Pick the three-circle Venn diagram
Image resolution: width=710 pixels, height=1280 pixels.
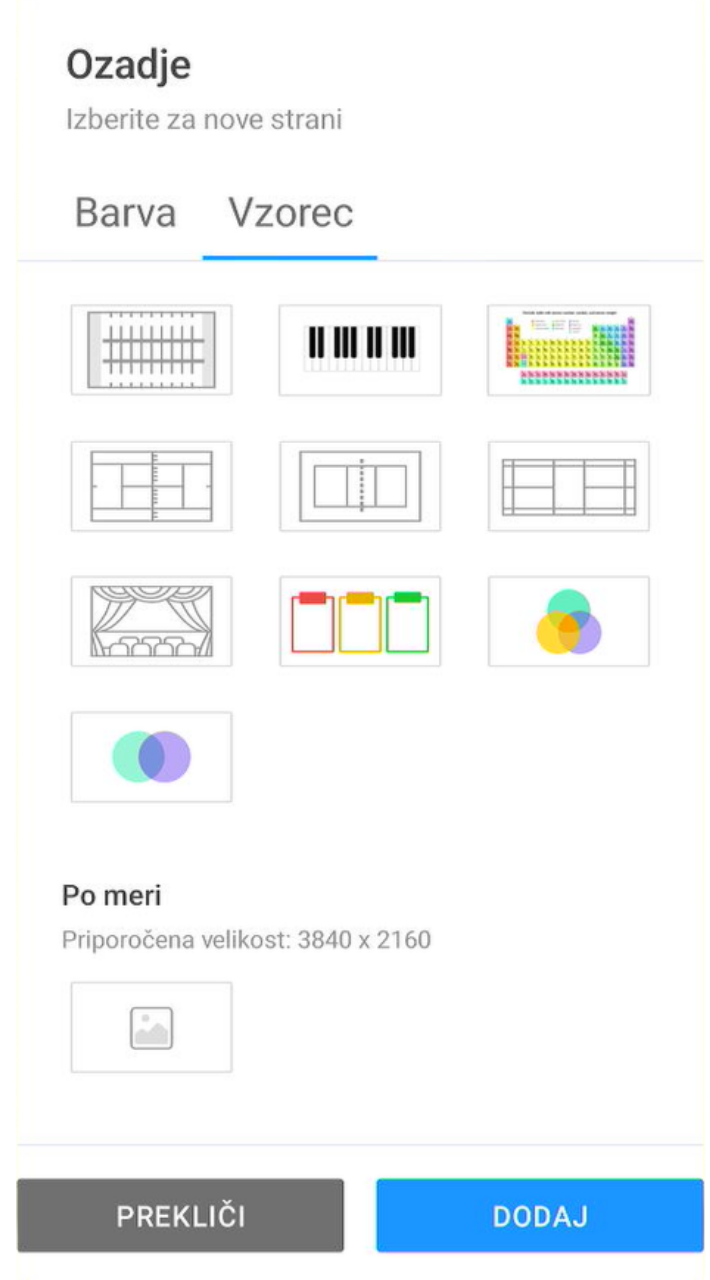pyautogui.click(x=569, y=621)
